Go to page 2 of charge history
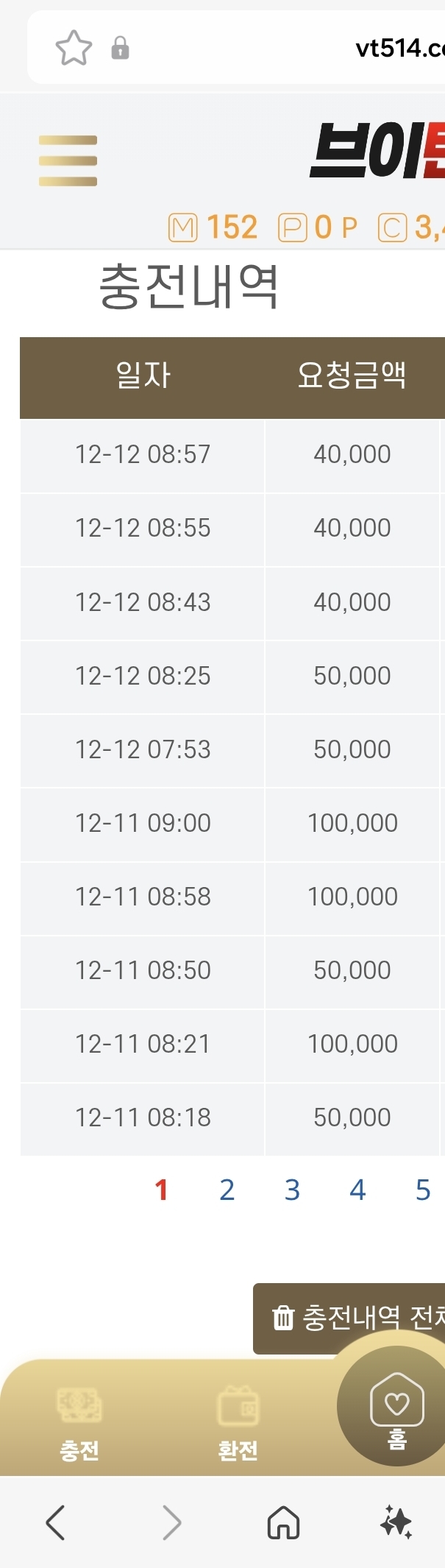This screenshot has width=445, height=1568. pos(227,1190)
